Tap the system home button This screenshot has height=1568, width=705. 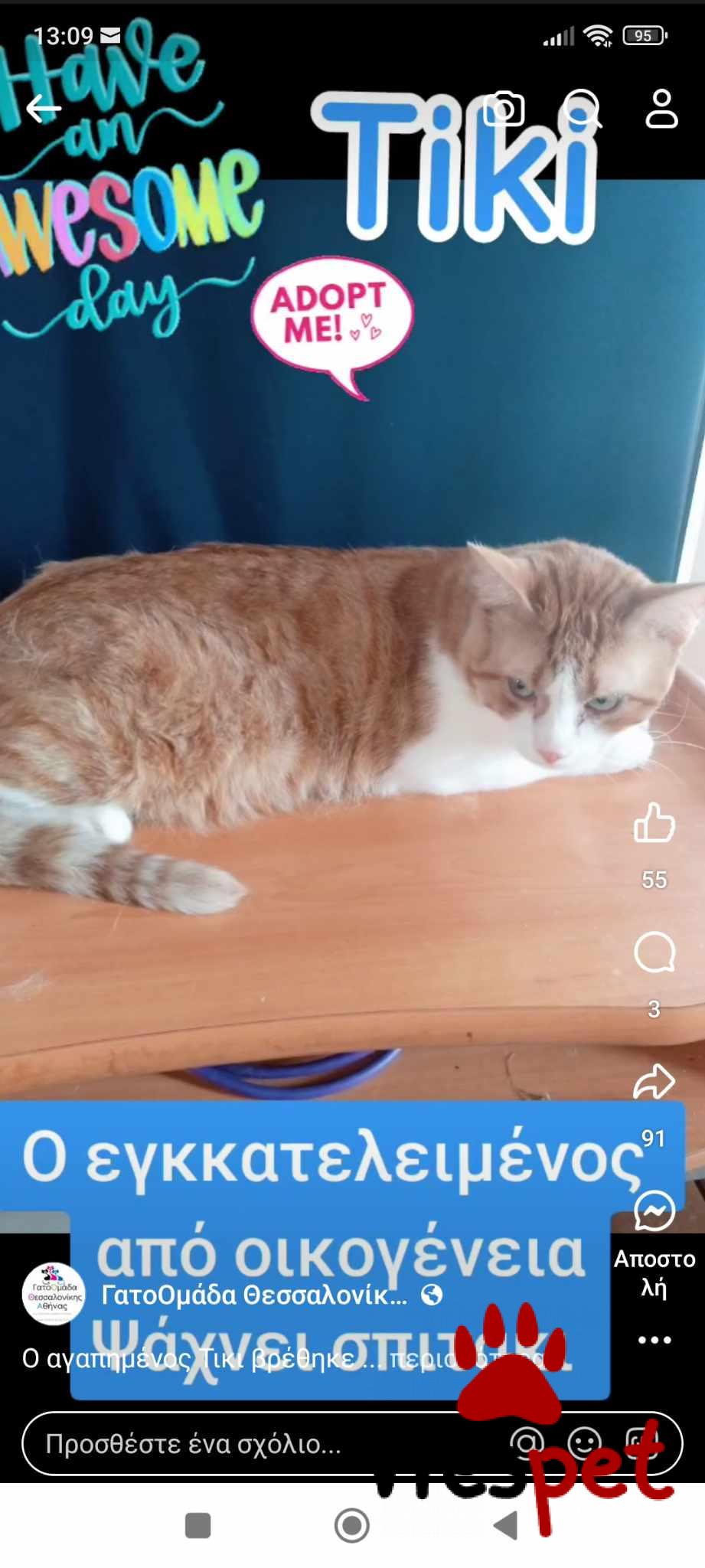coord(352,1525)
